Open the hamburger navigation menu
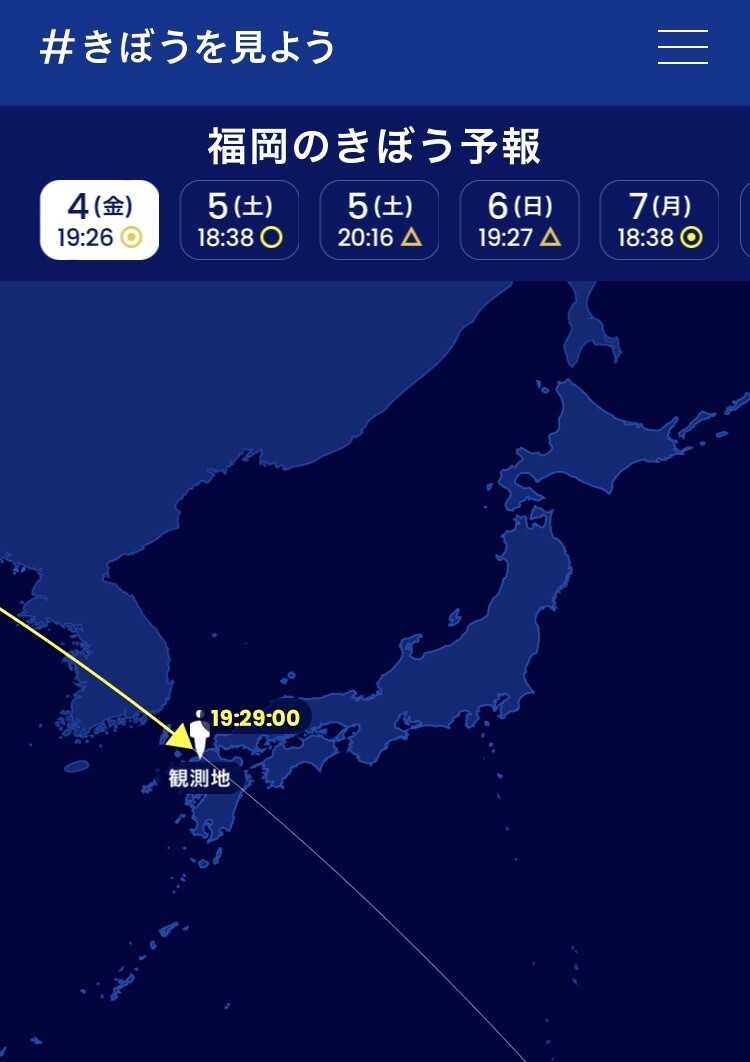Screen dimensions: 750x1062 click(683, 48)
